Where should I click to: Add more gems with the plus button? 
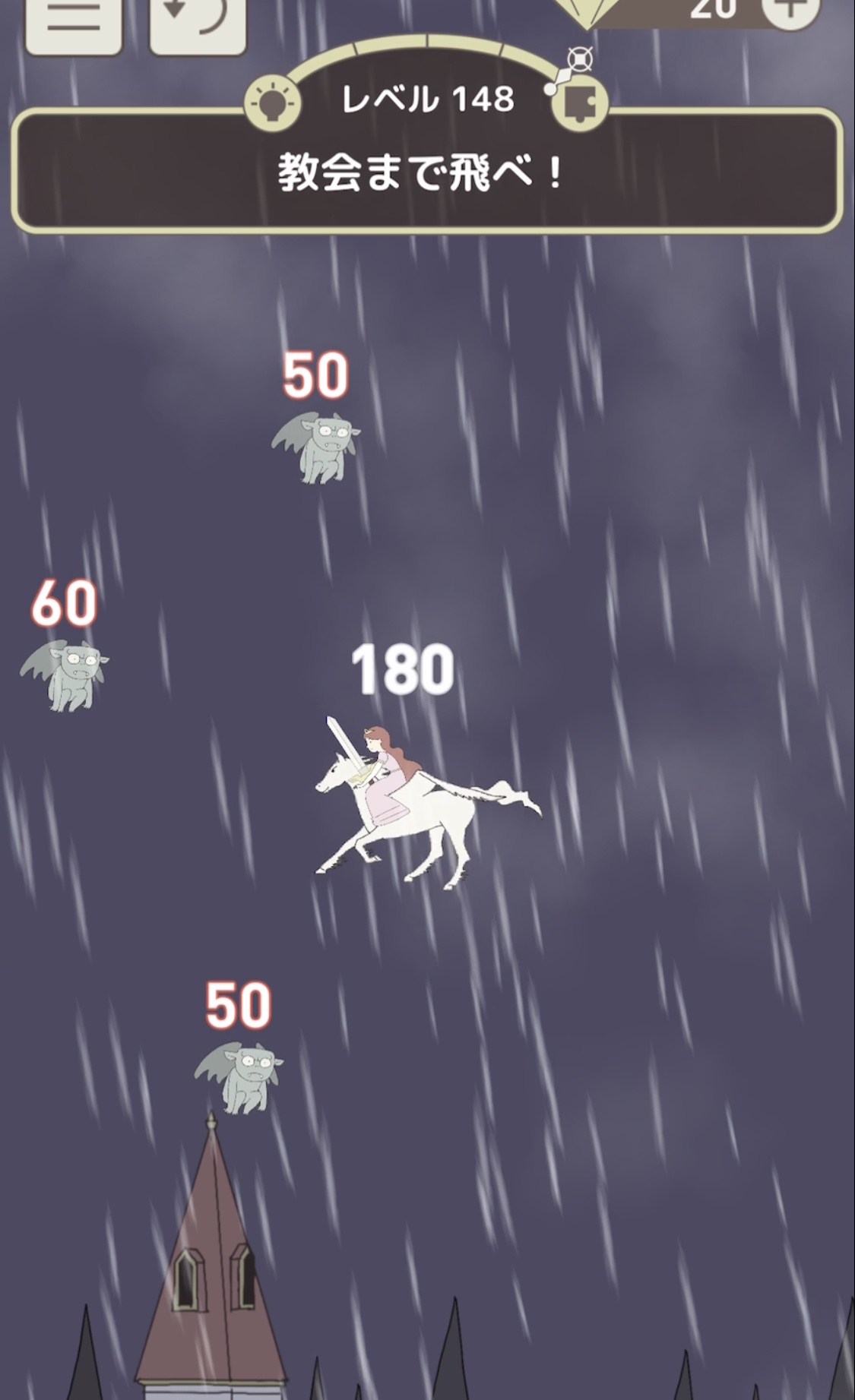click(x=791, y=9)
